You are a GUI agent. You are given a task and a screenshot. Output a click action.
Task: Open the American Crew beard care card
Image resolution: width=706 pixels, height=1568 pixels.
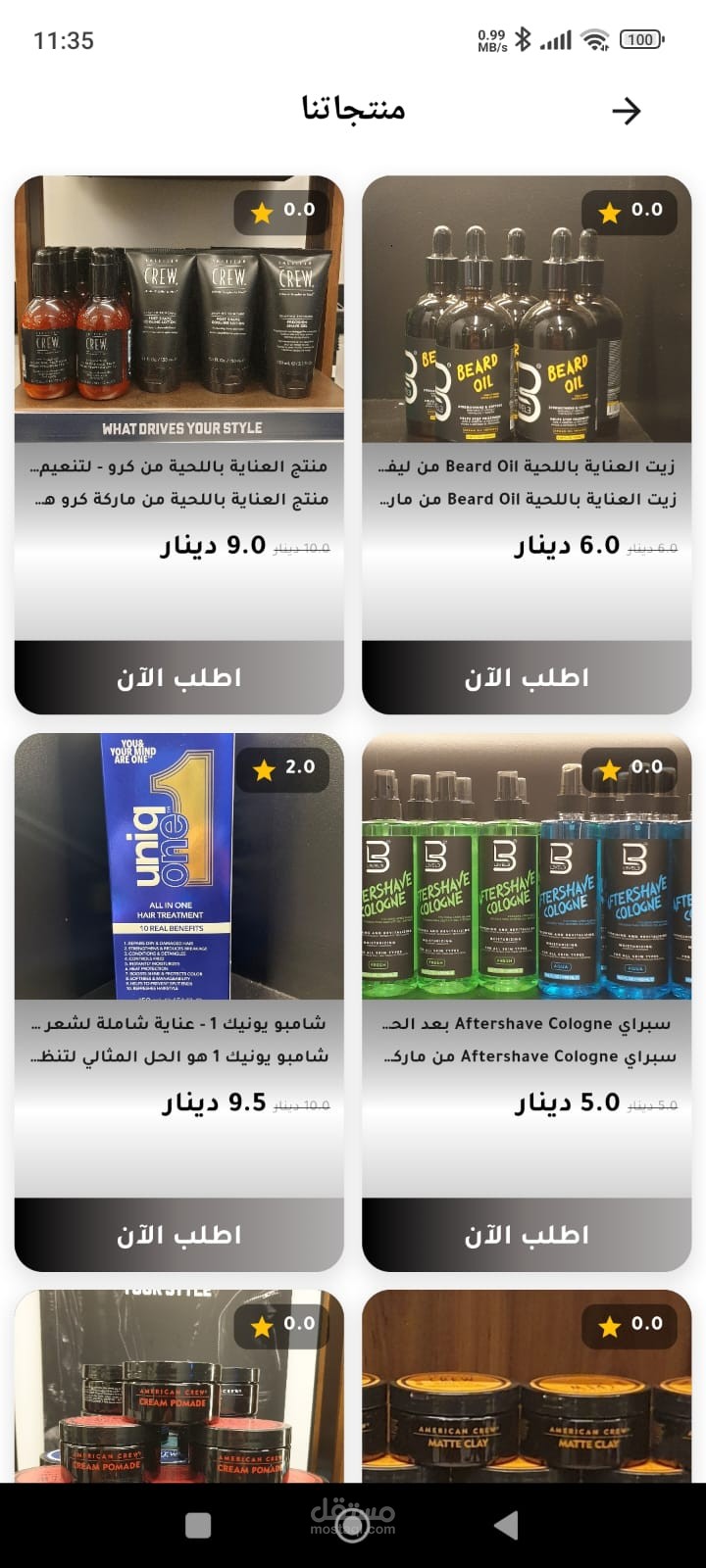click(x=178, y=323)
